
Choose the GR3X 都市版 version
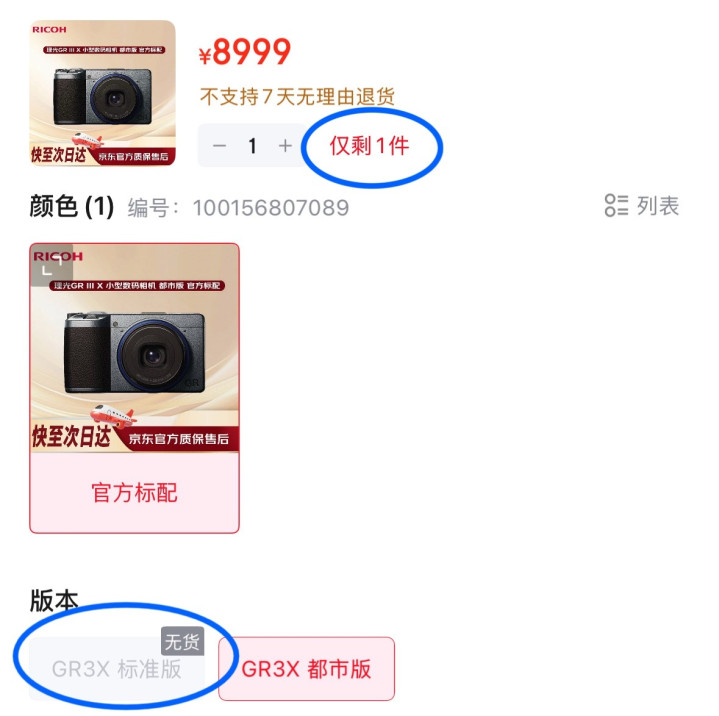coord(306,669)
